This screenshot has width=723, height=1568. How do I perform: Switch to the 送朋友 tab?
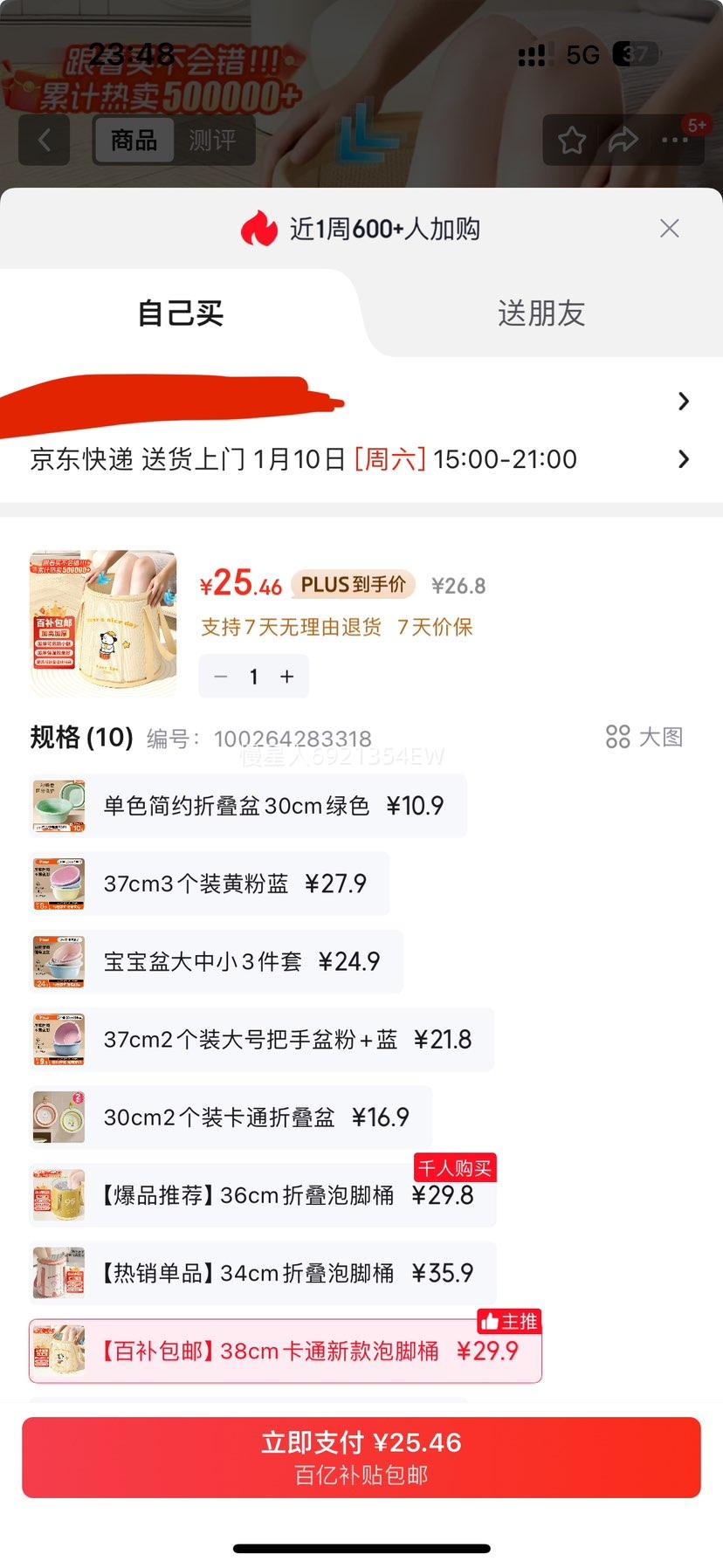[x=541, y=313]
